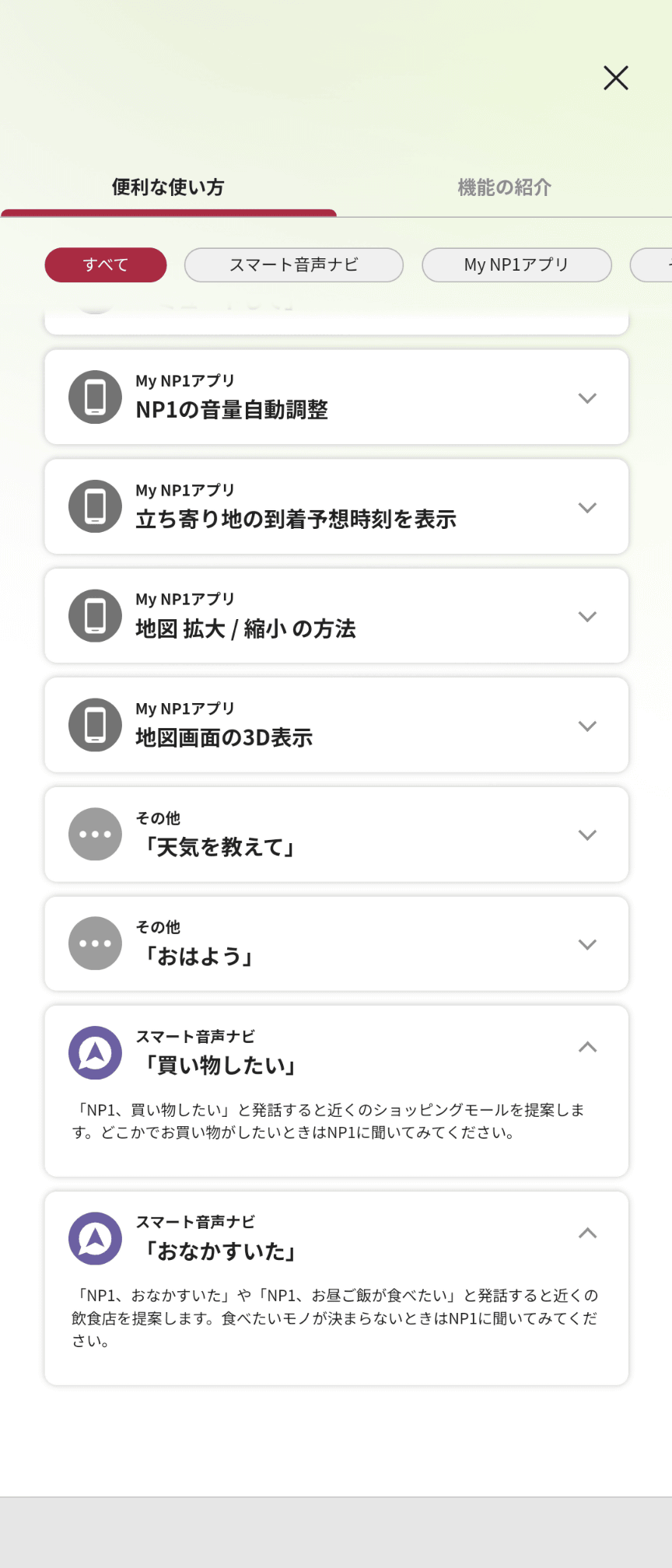Collapse the 「おなかすいた」 explanation
Screen dimensions: 672x1568
(x=587, y=1233)
